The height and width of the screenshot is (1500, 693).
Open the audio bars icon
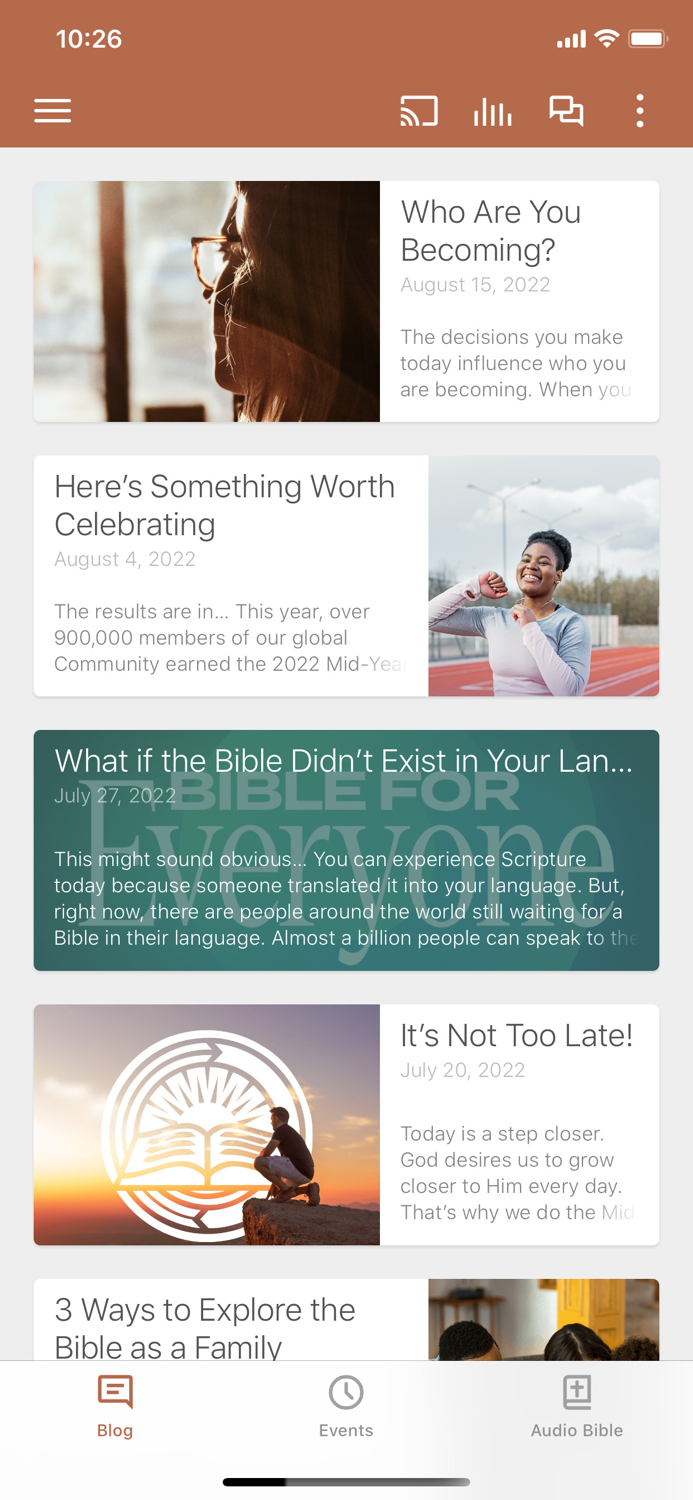click(x=492, y=112)
